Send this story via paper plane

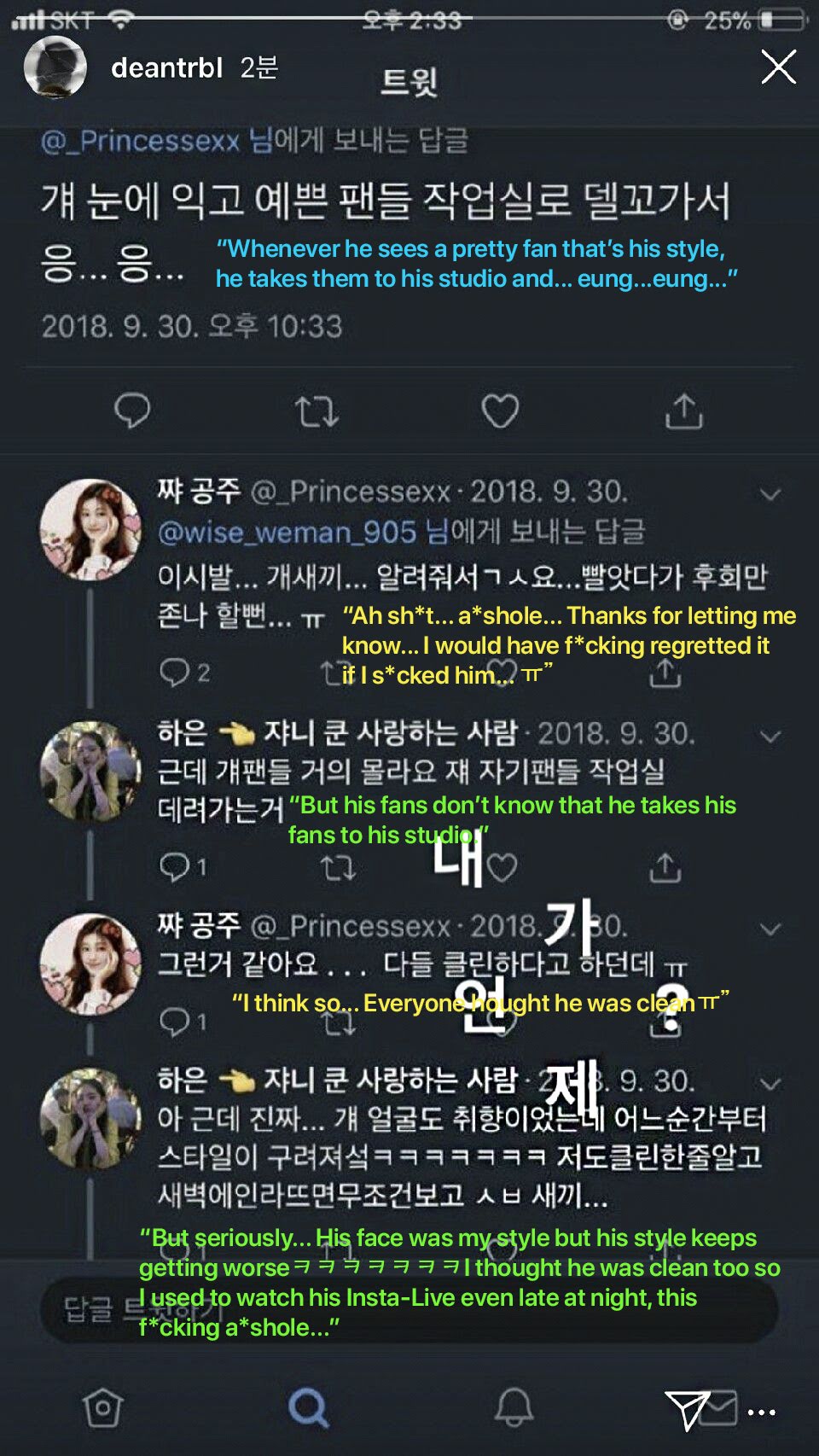coord(687,1410)
